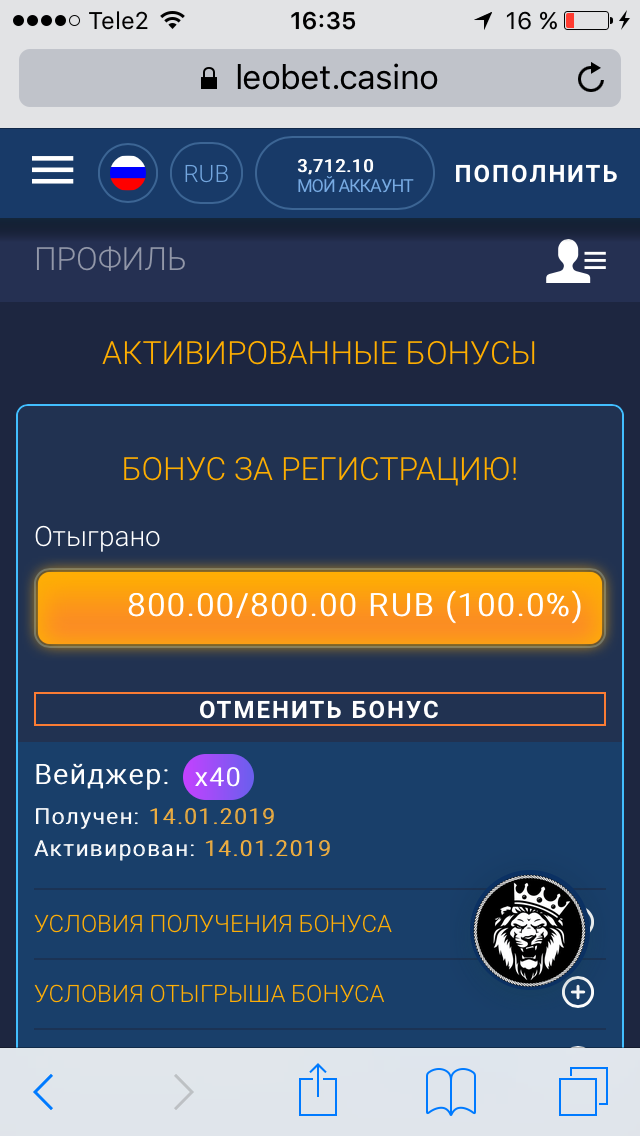Go back in Safari
640x1136 pixels.
click(x=44, y=1093)
